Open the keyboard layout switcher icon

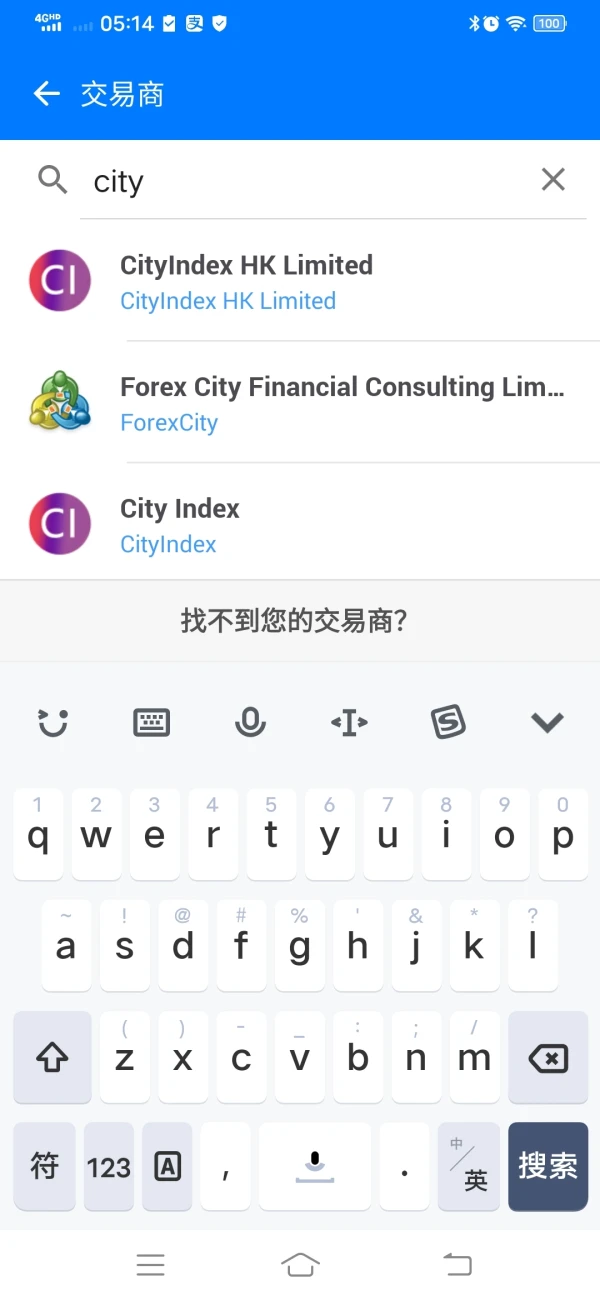pyautogui.click(x=152, y=722)
